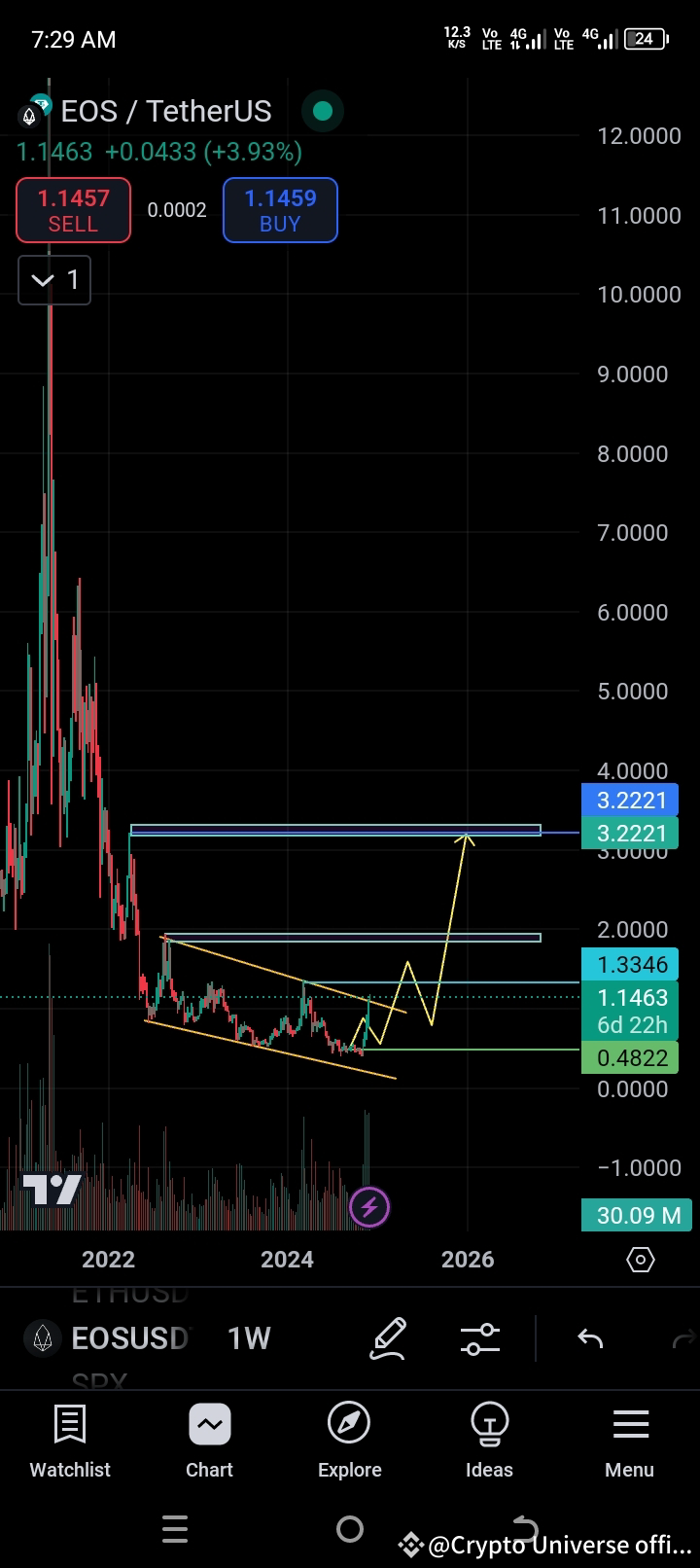700x1568 pixels.
Task: Open the EOSUSD symbol selector
Action: point(126,1338)
